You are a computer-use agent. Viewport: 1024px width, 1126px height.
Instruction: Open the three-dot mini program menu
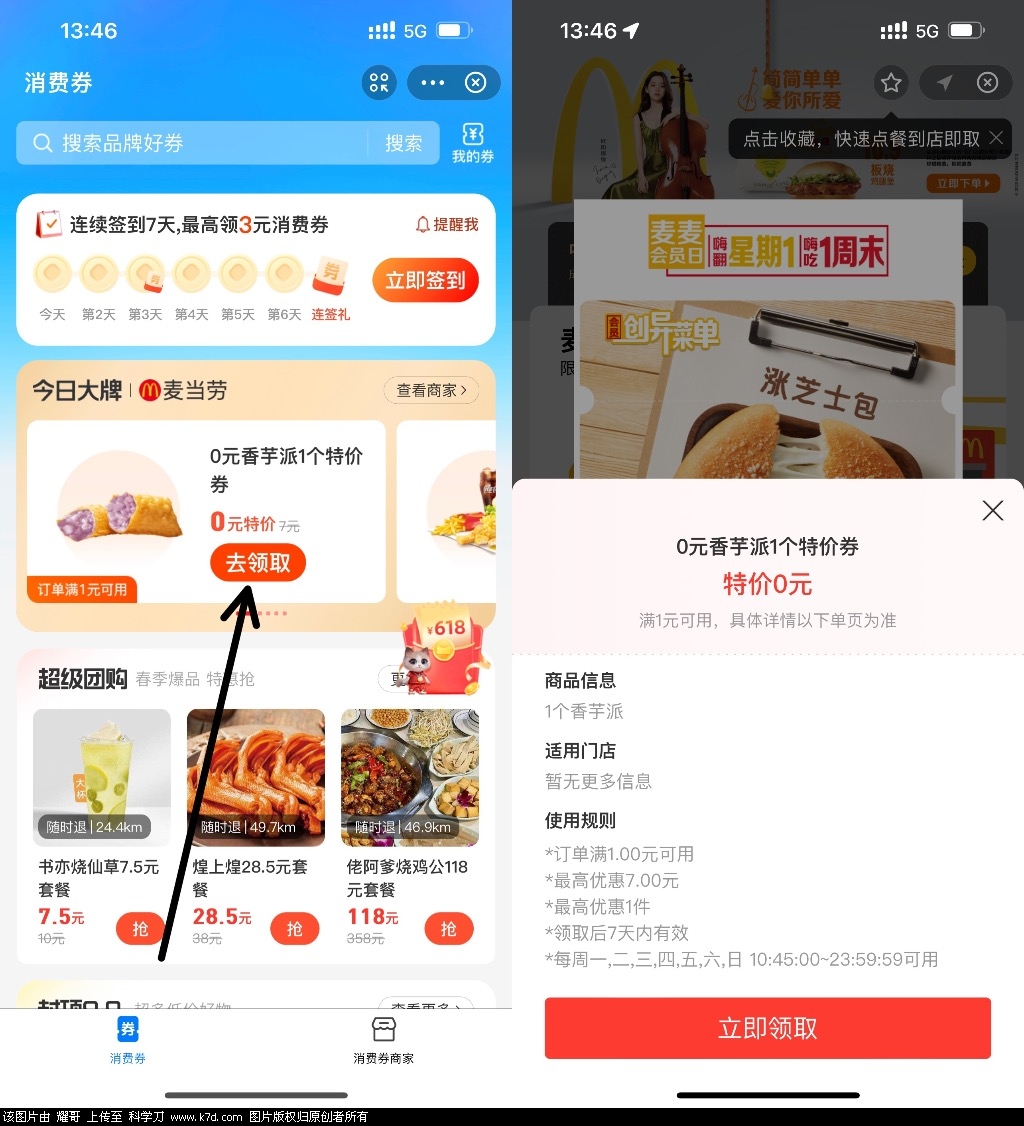point(432,83)
